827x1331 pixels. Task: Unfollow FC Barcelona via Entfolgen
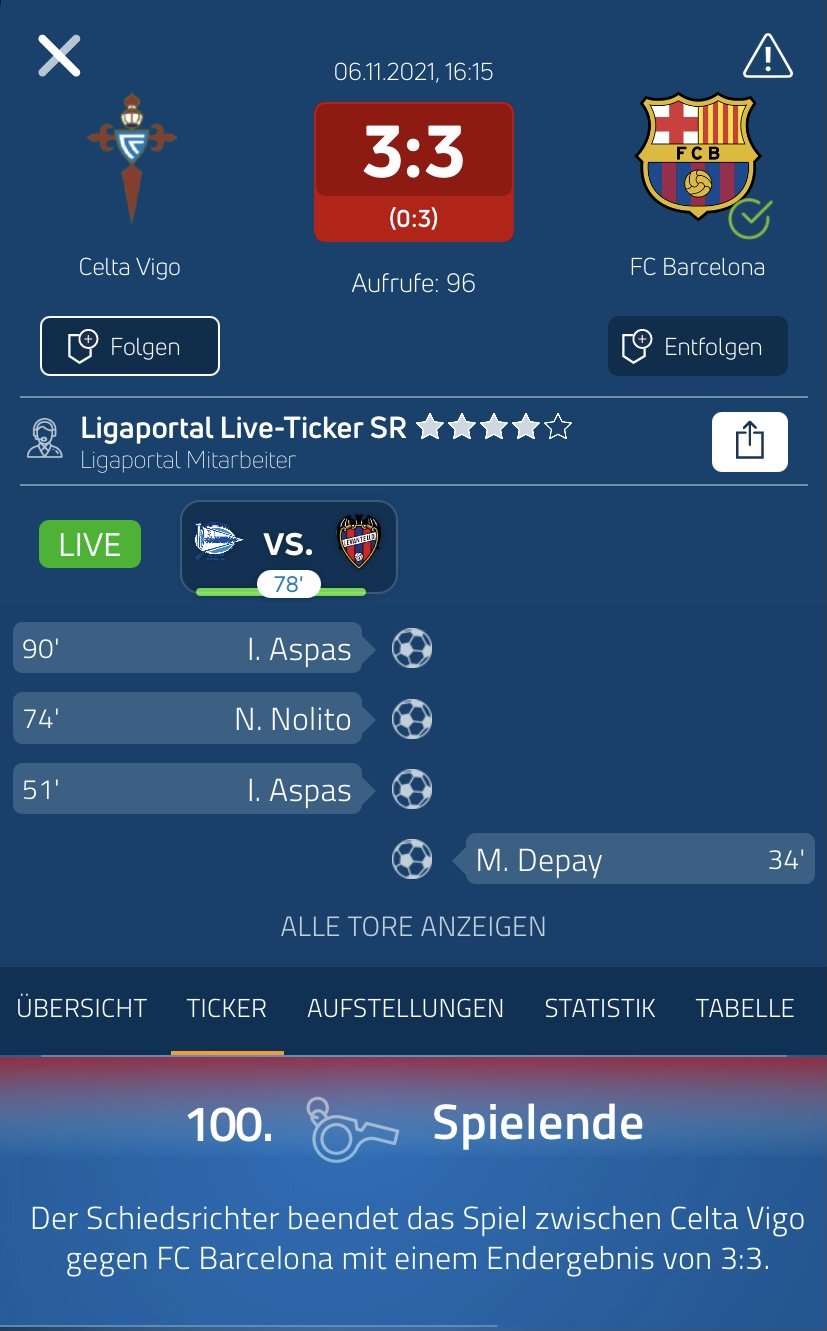click(698, 346)
